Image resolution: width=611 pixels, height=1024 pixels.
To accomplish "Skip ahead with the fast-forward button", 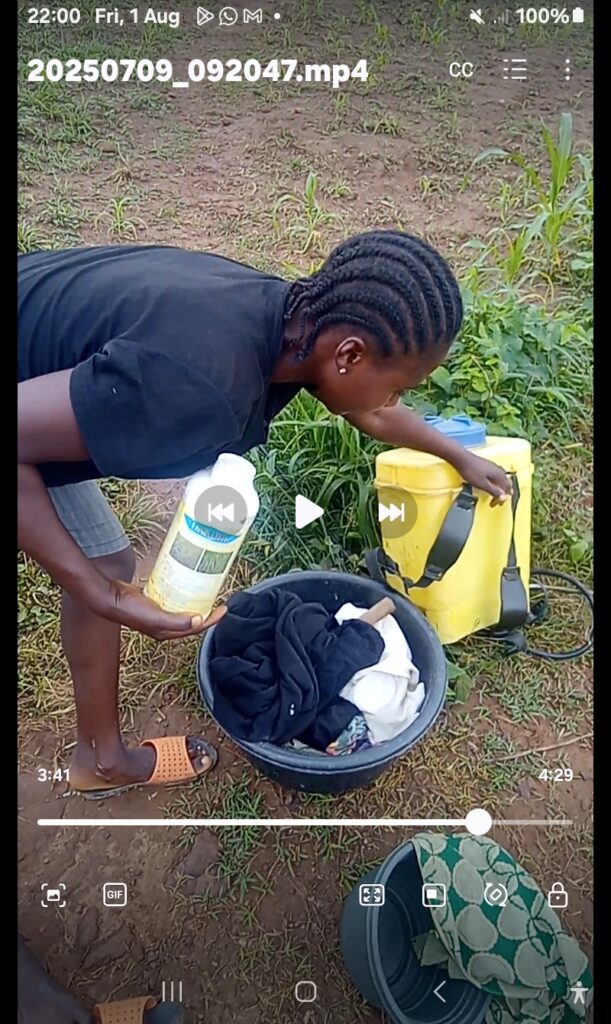I will 392,512.
